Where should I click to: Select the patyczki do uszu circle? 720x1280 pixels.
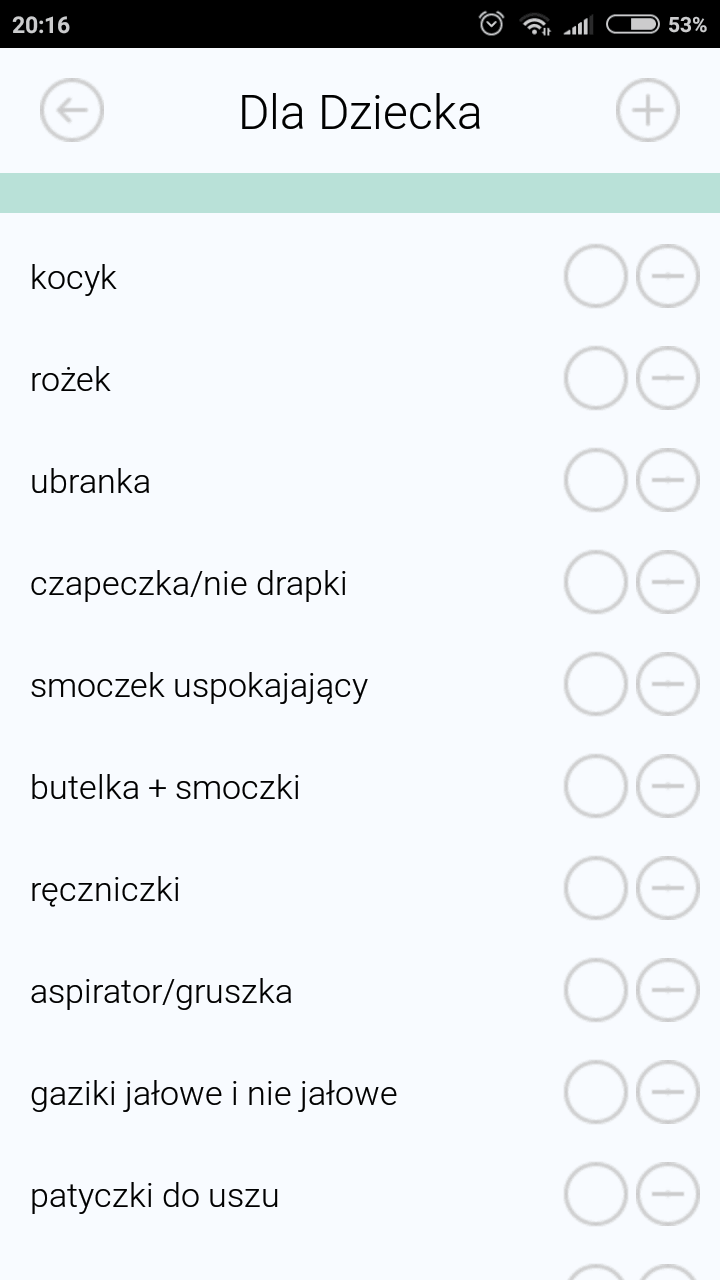(x=596, y=1194)
